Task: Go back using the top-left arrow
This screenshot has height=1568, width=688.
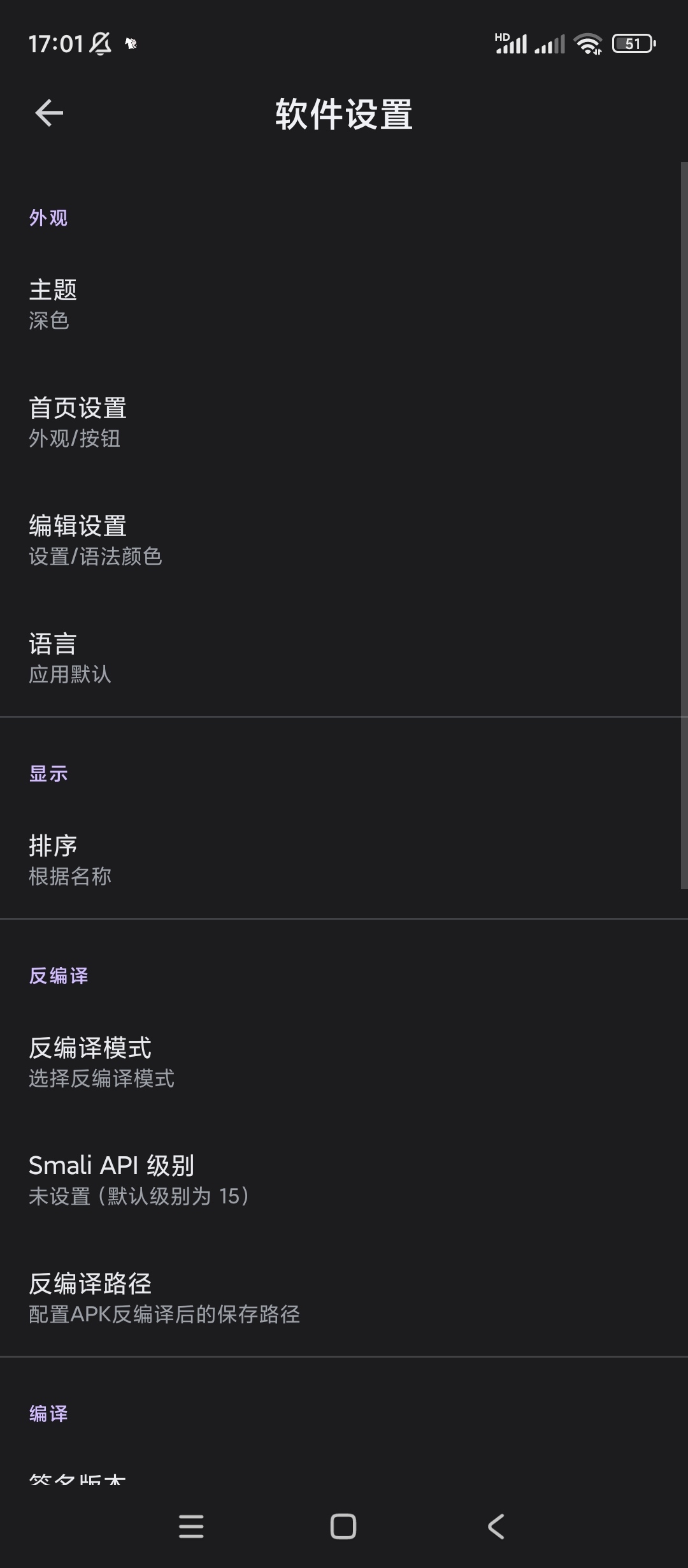Action: tap(49, 113)
